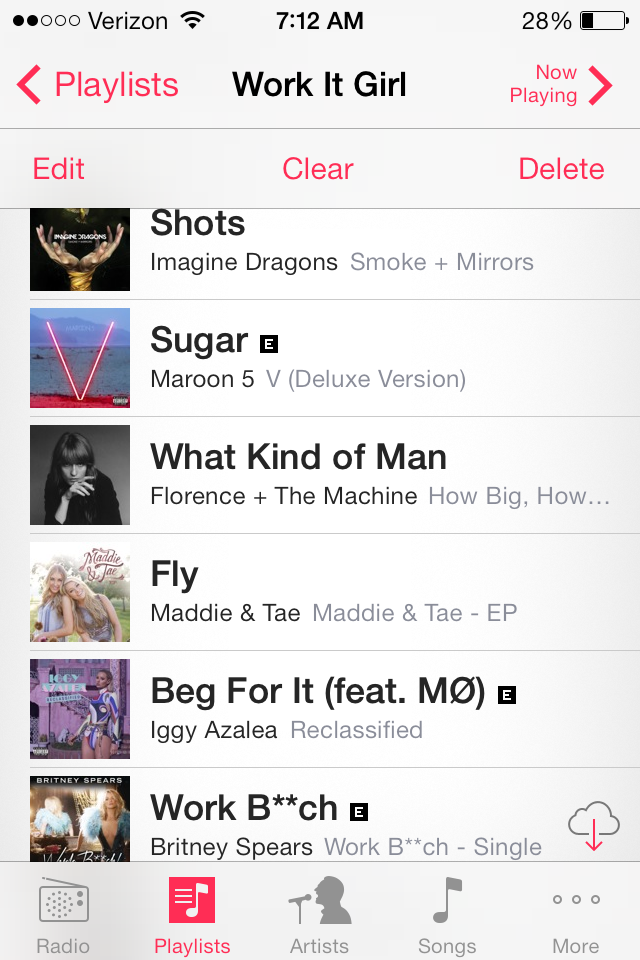Image resolution: width=640 pixels, height=960 pixels.
Task: Show the More tab options
Action: coord(575,915)
